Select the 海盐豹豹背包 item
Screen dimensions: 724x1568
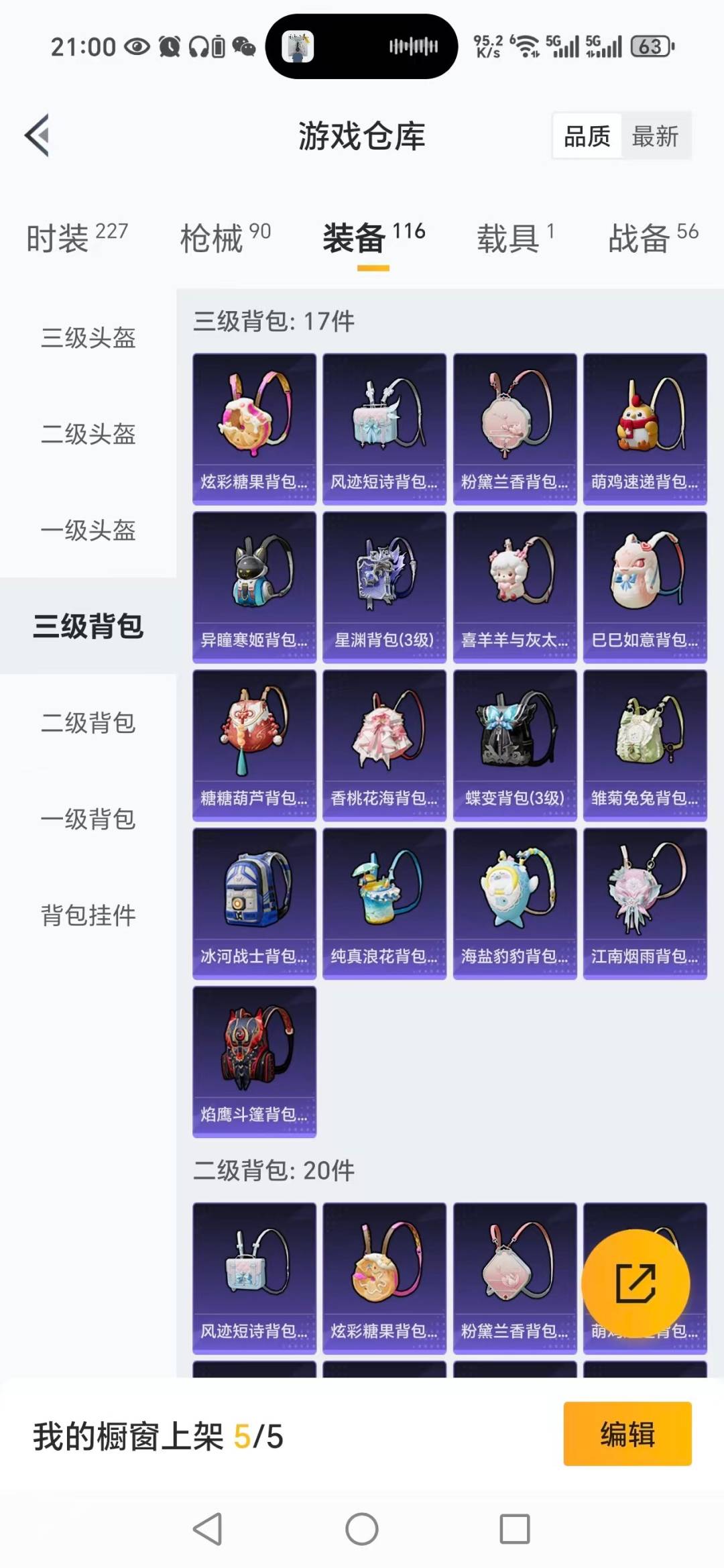click(x=514, y=901)
